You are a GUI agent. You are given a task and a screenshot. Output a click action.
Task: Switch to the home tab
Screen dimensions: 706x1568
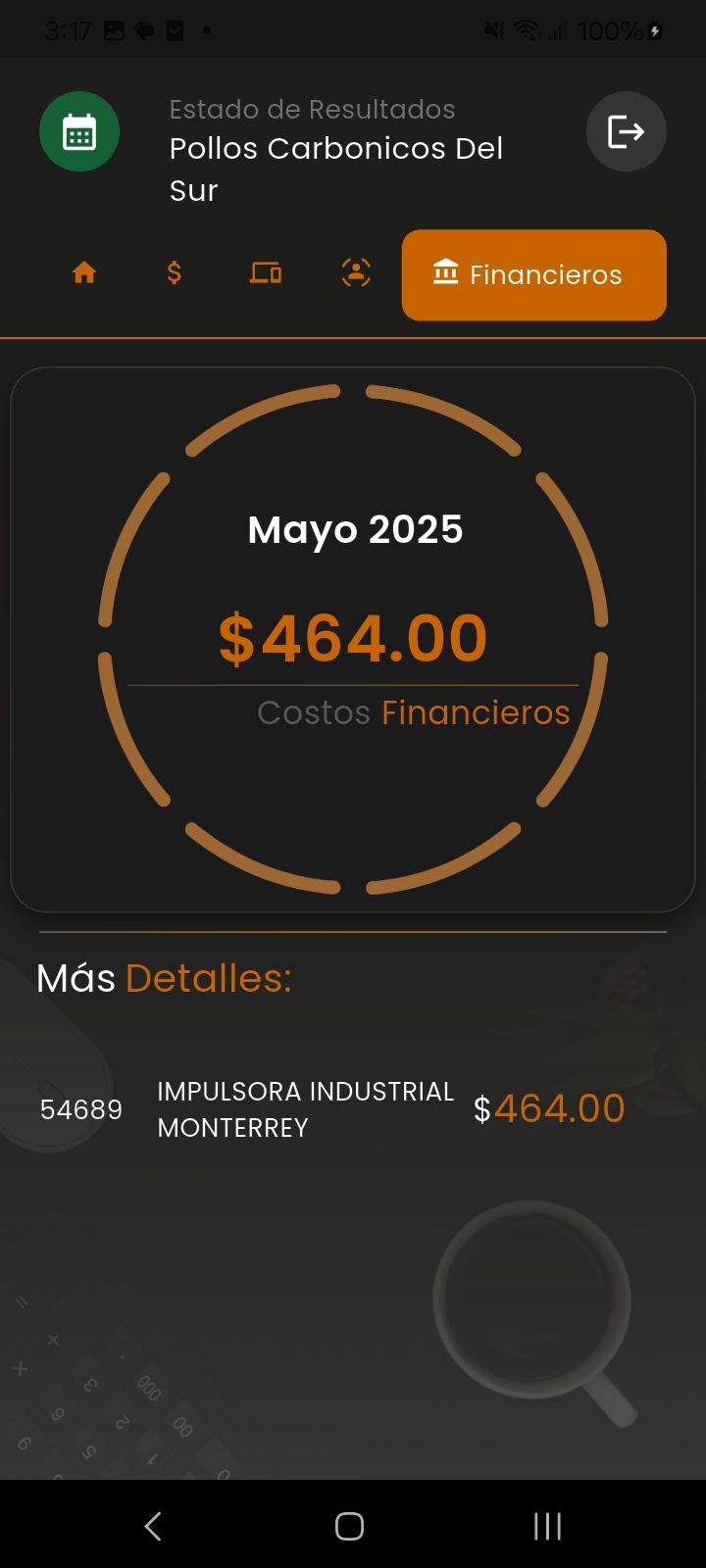84,273
